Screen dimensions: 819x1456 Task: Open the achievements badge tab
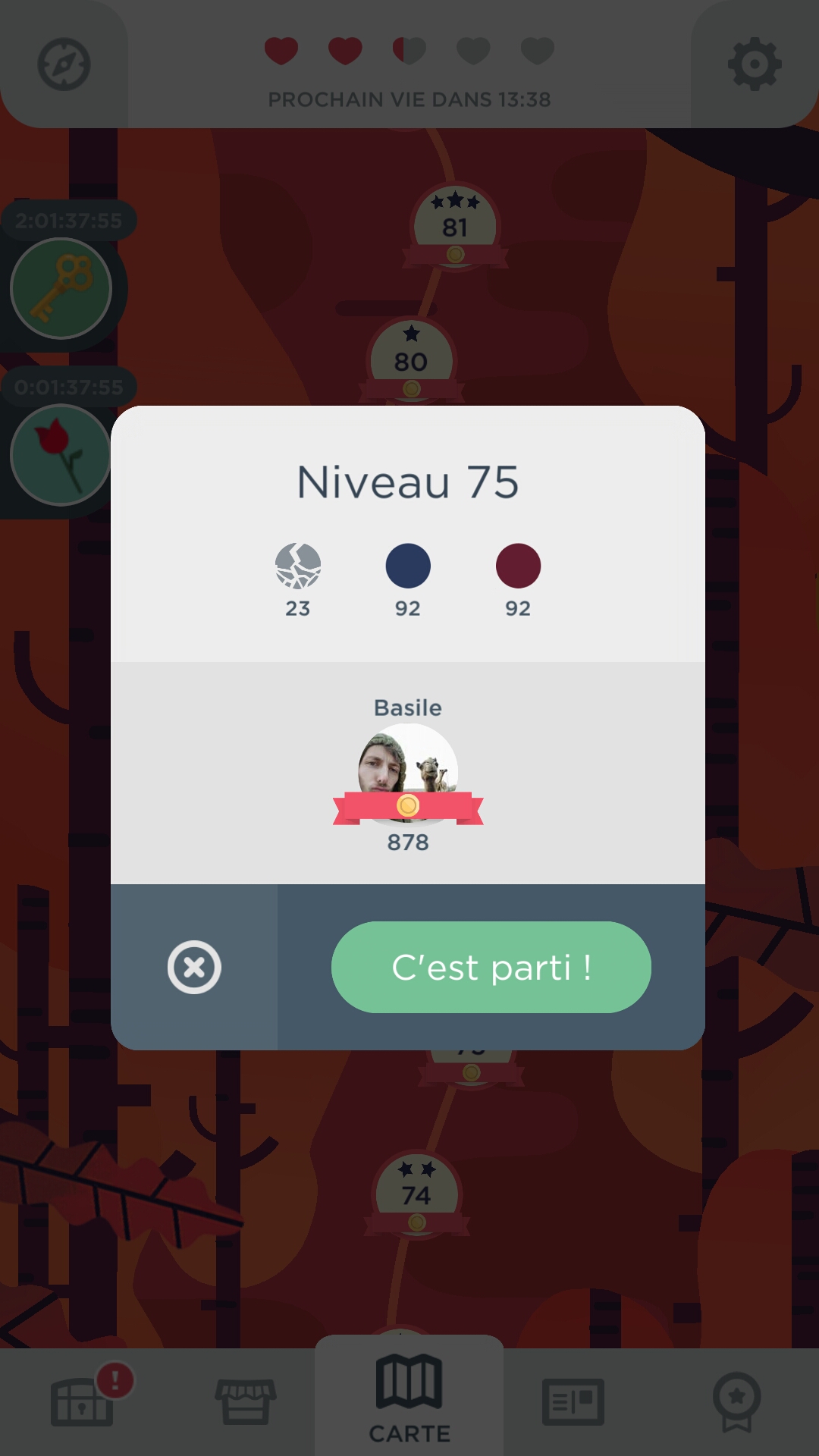pos(736,1401)
